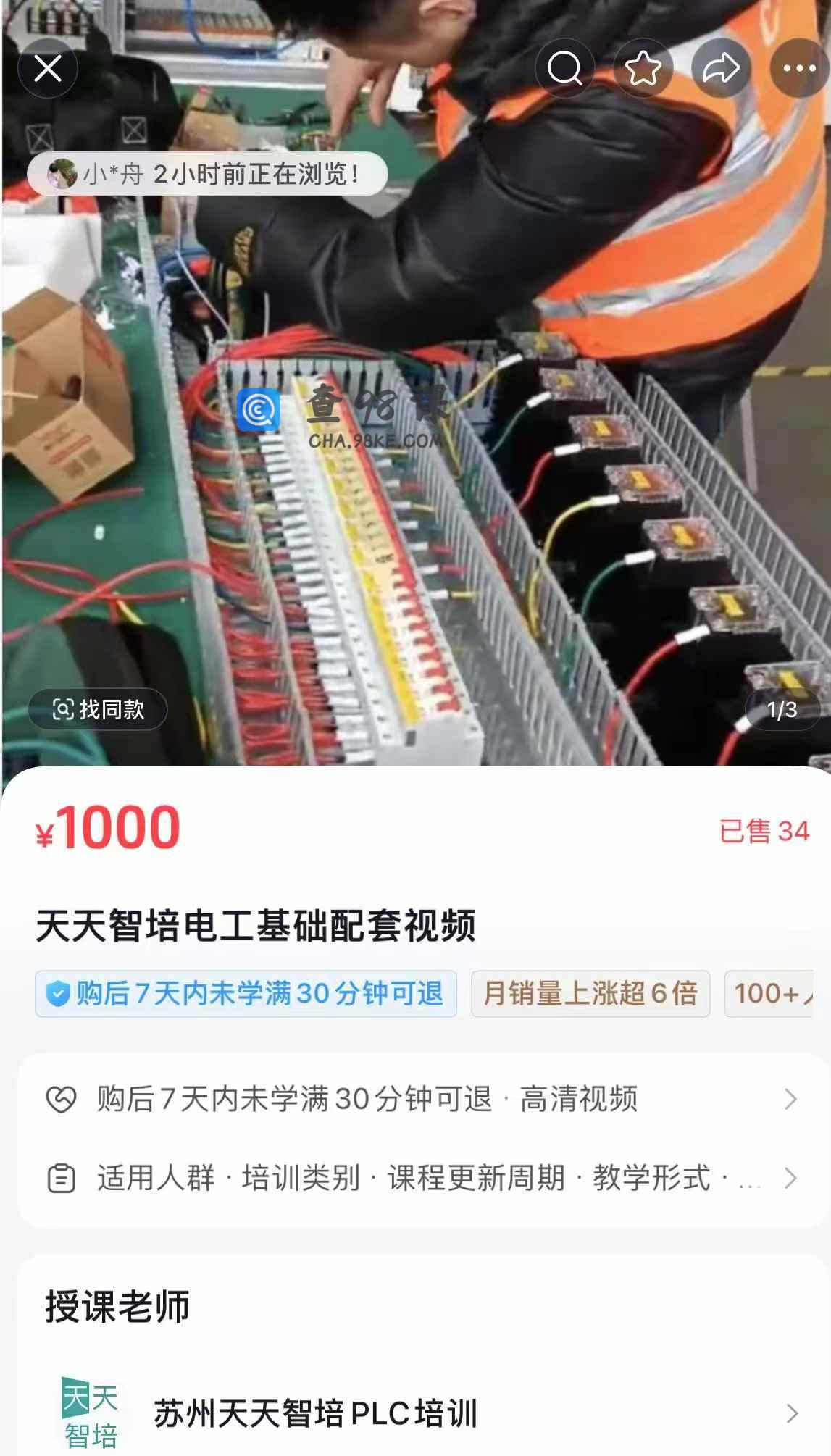Close the product detail page

pyautogui.click(x=48, y=70)
